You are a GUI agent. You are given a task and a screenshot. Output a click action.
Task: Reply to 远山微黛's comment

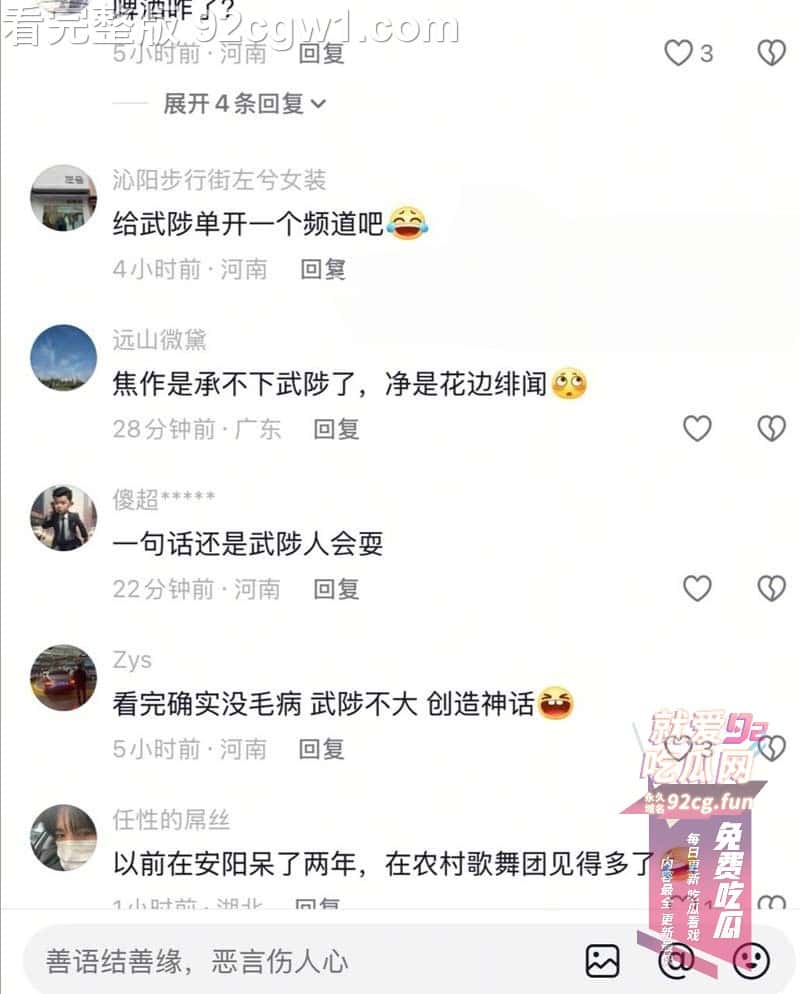pyautogui.click(x=336, y=429)
